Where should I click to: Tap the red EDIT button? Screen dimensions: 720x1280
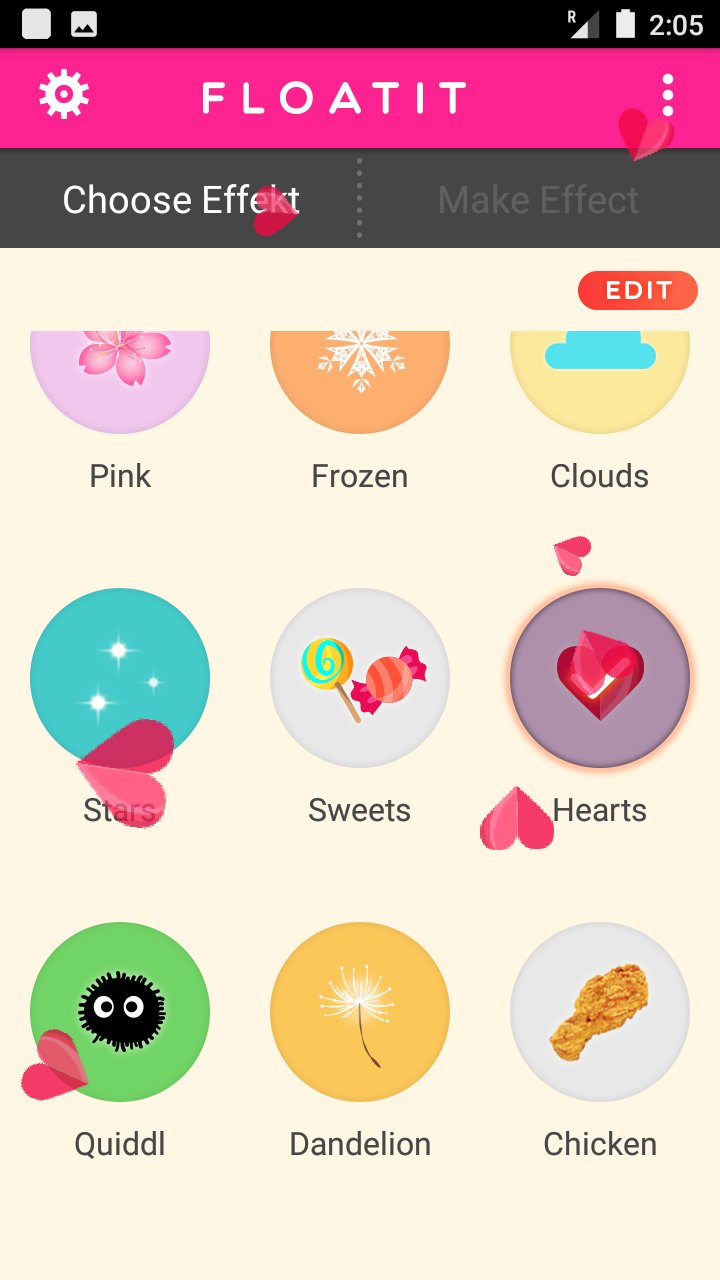[638, 290]
